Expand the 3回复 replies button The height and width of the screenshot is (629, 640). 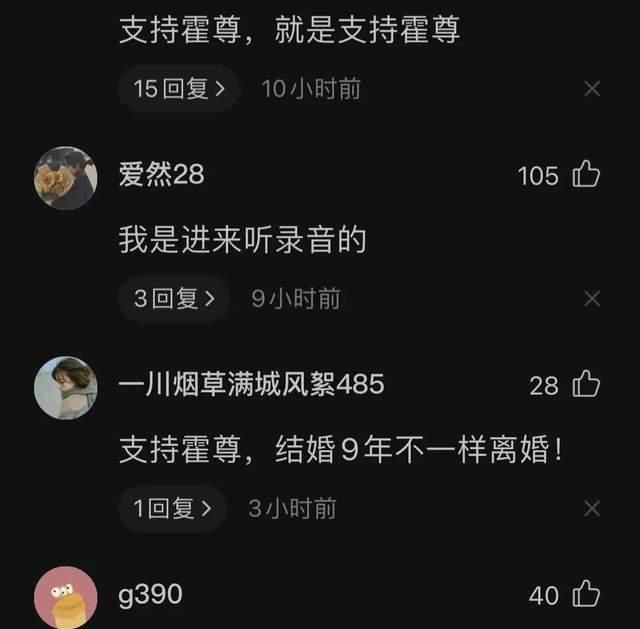(174, 298)
